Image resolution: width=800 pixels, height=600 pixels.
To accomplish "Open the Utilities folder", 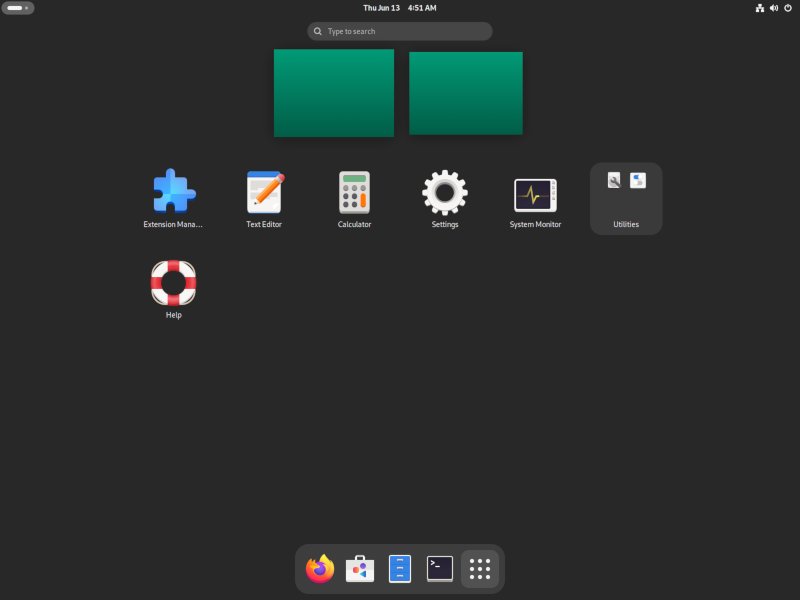I will 626,198.
